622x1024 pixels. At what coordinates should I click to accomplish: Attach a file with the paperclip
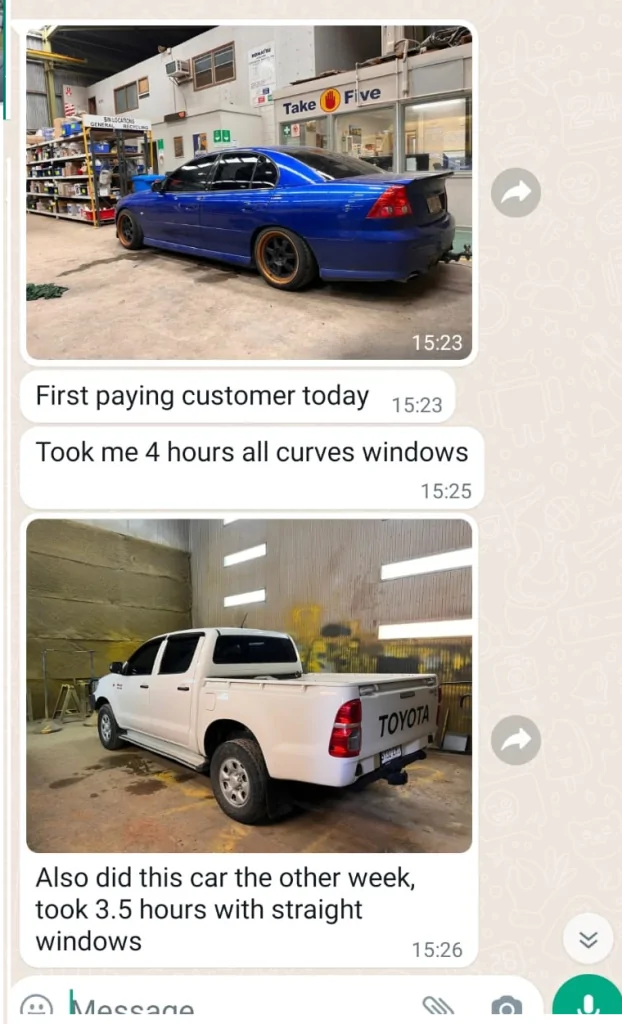tap(437, 1008)
